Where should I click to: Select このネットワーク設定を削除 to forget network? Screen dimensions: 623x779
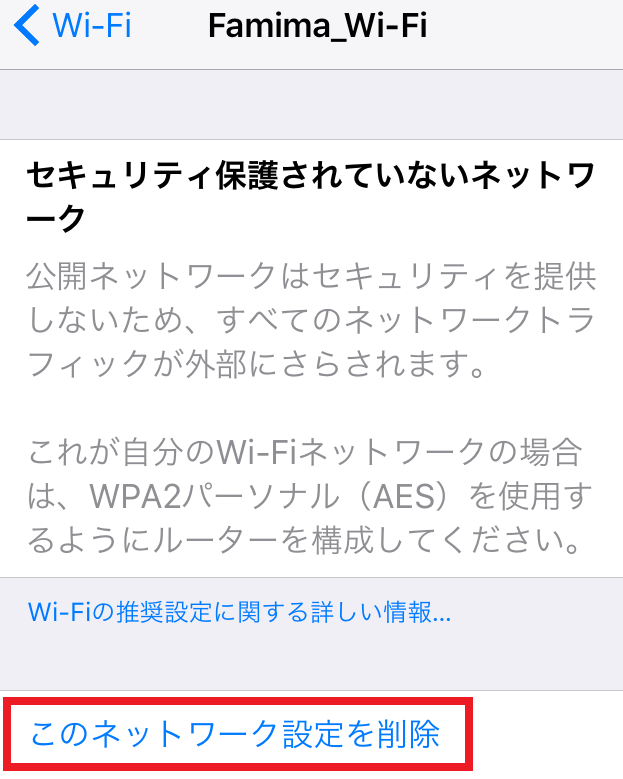point(236,735)
